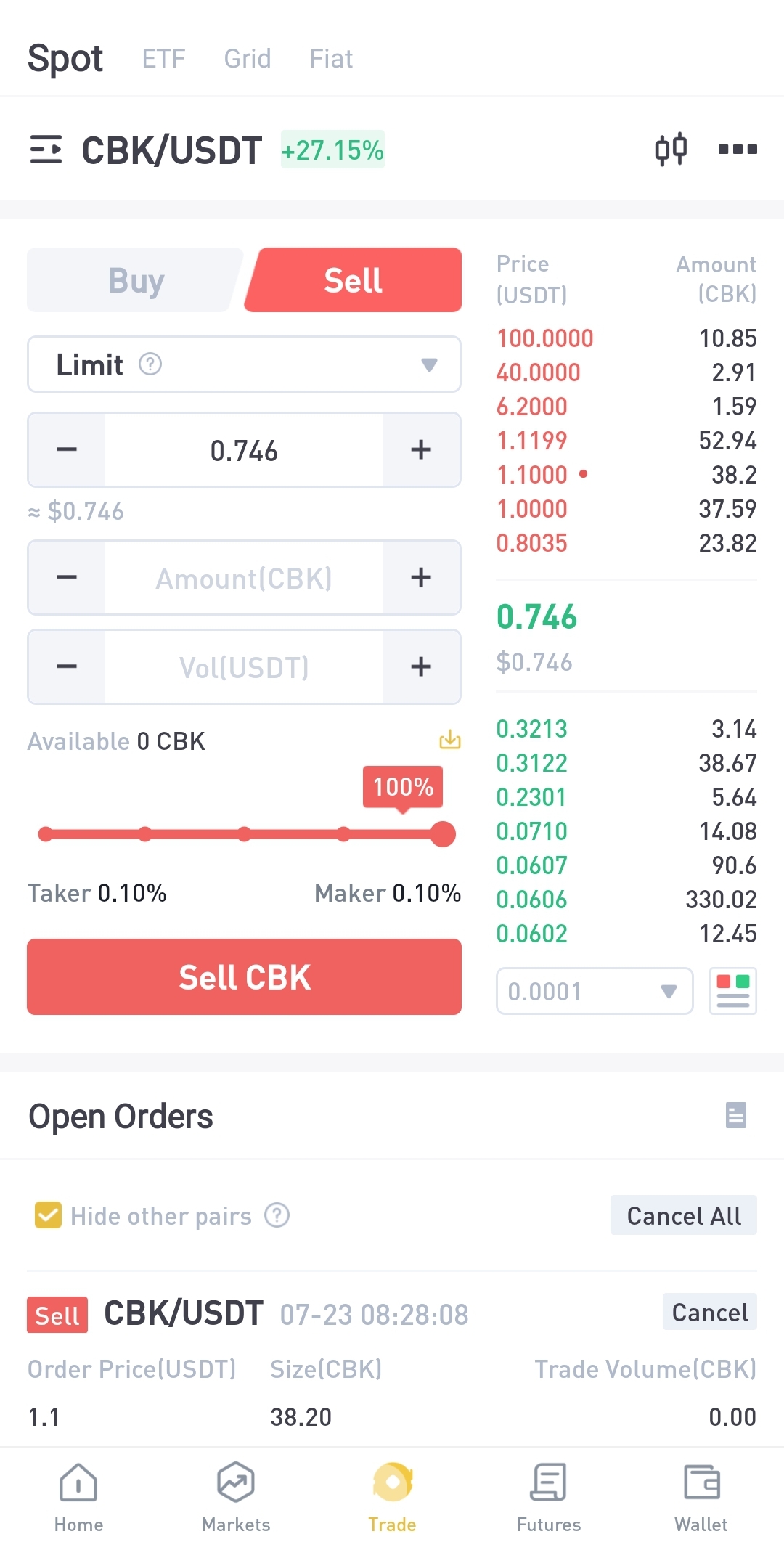Click the transfer funds icon next to Available
The image size is (784, 1542).
click(x=449, y=741)
